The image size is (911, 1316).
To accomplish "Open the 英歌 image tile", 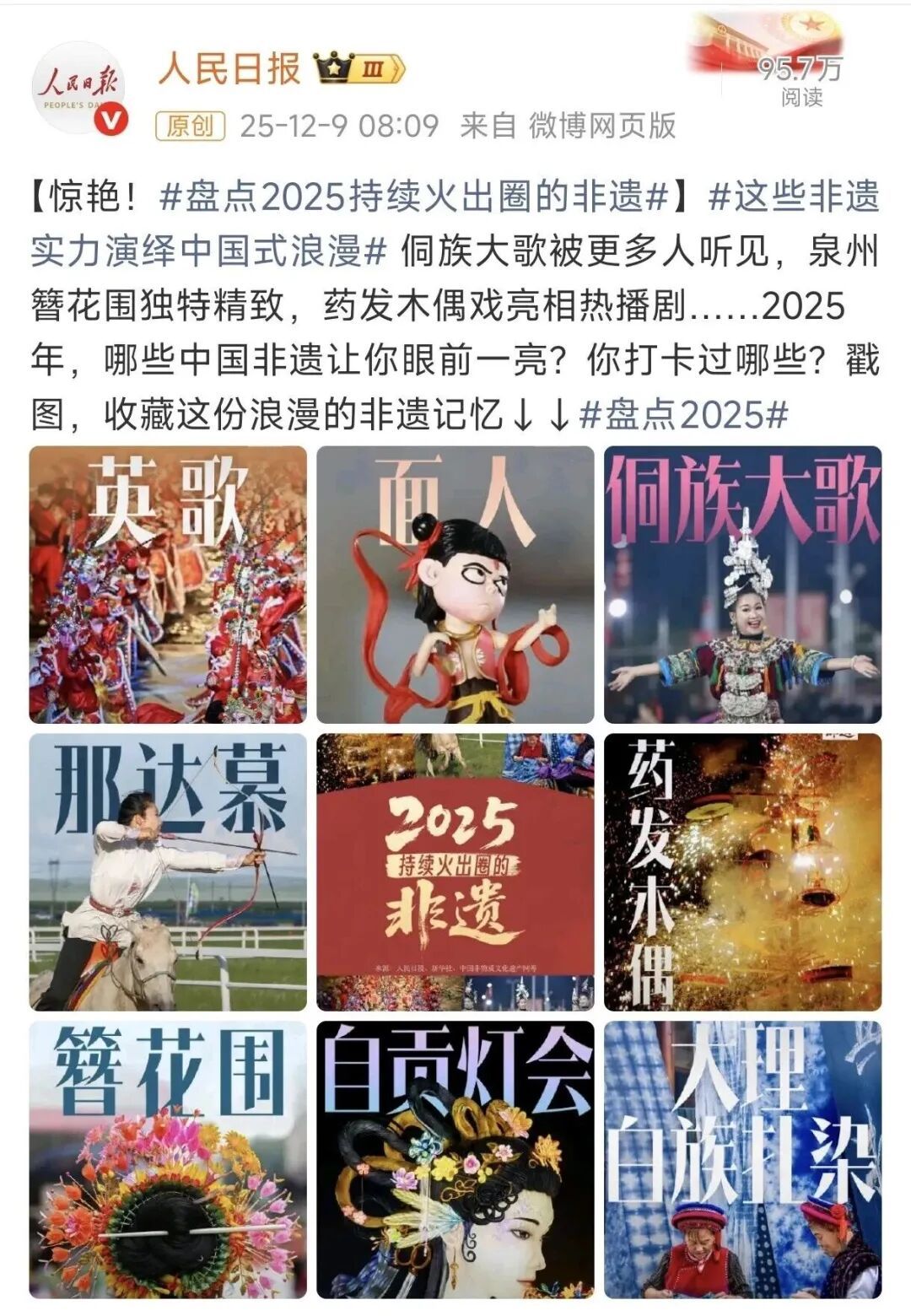I will tap(168, 585).
